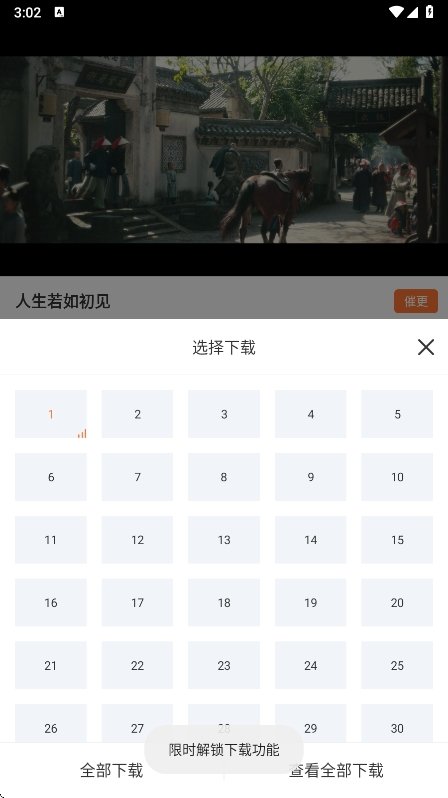Select episode 26 for download

tap(51, 723)
